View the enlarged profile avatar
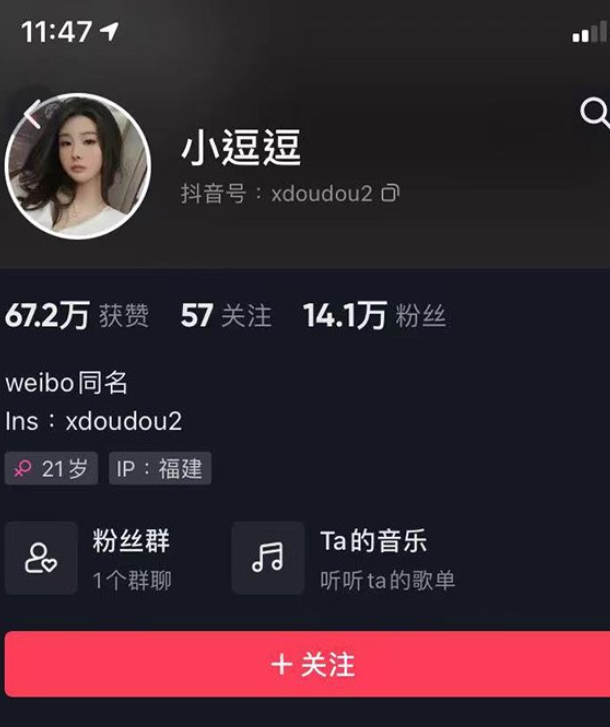Viewport: 610px width, 727px height. pos(78,166)
